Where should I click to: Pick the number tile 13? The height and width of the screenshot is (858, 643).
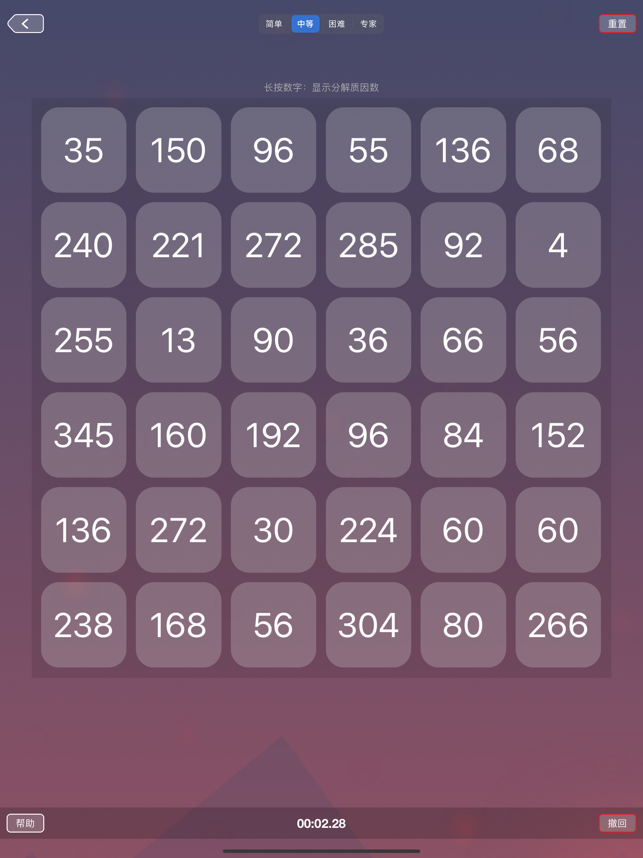coord(178,340)
